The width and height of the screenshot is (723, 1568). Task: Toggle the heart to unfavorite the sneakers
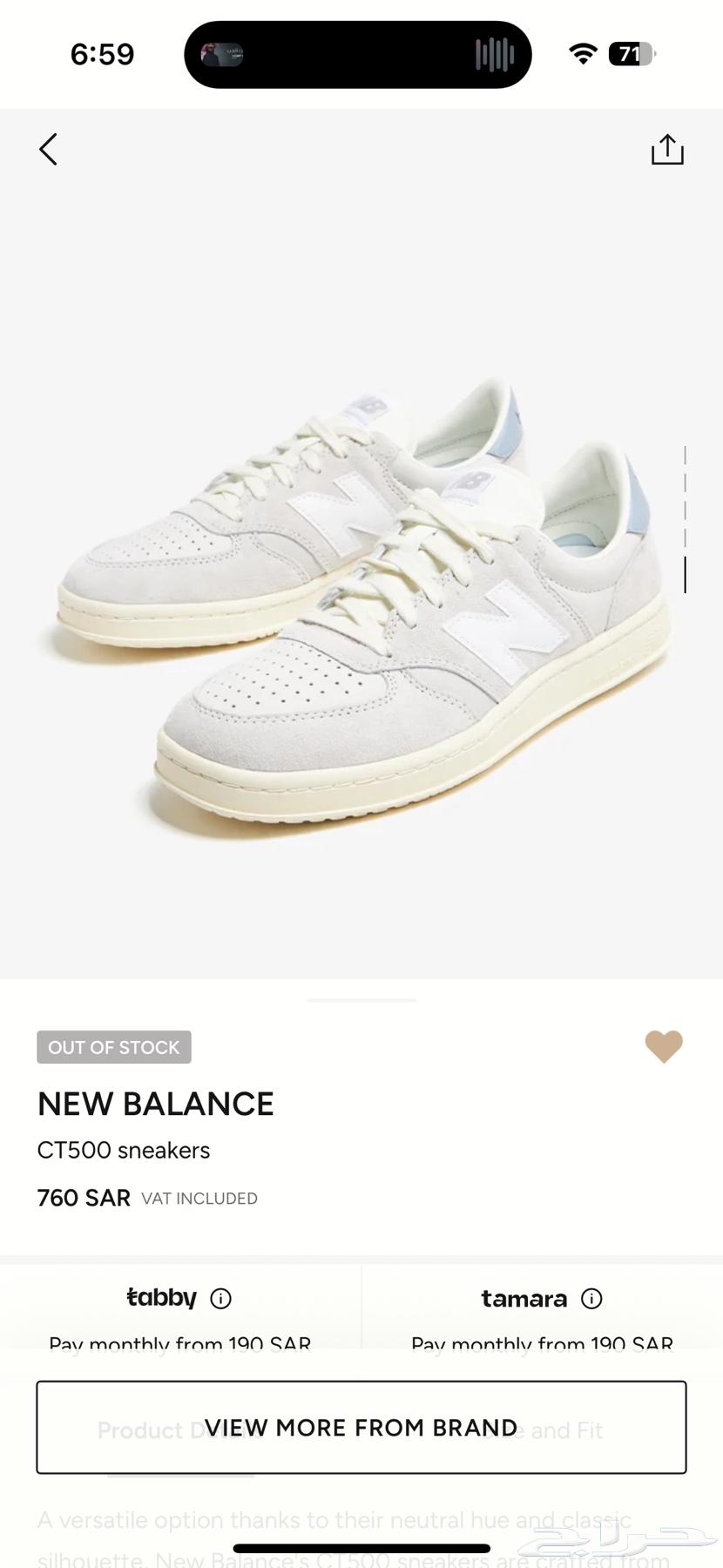(x=664, y=1046)
